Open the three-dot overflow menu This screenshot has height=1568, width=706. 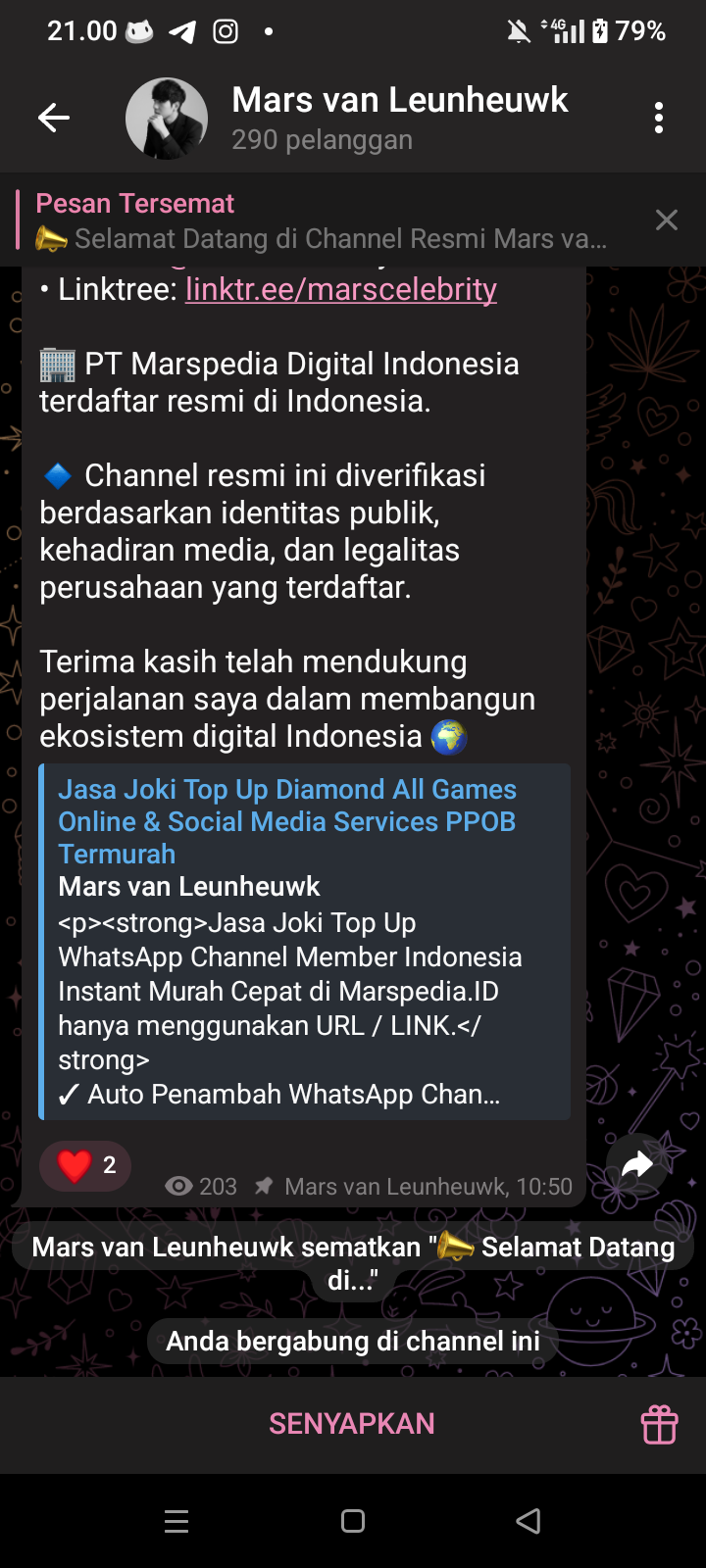[659, 119]
